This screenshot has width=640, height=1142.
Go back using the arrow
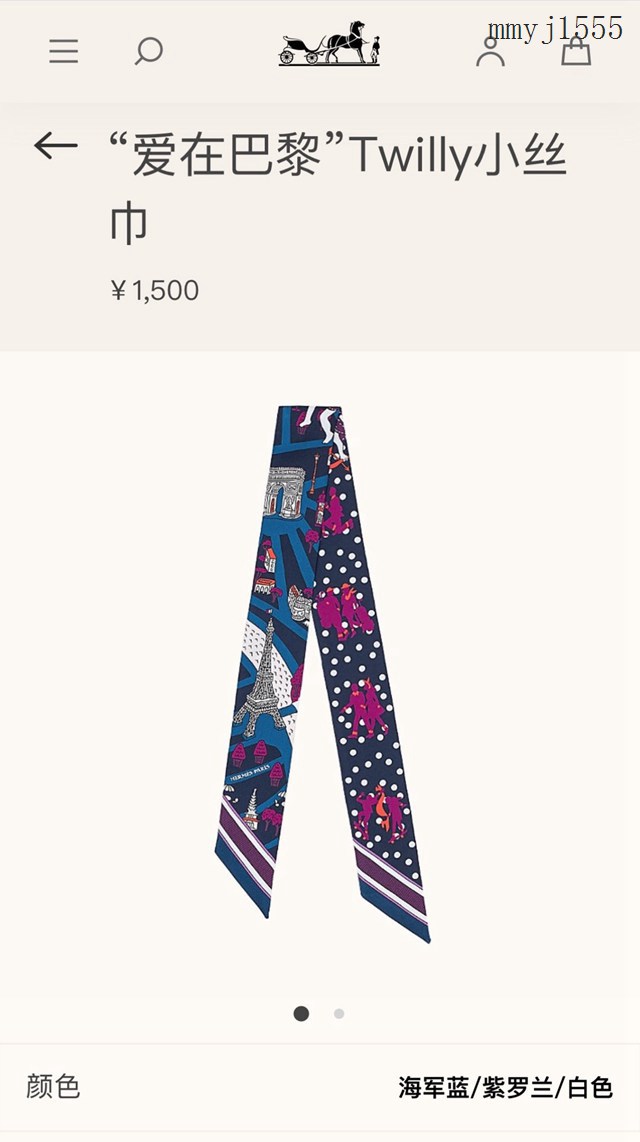click(x=55, y=146)
